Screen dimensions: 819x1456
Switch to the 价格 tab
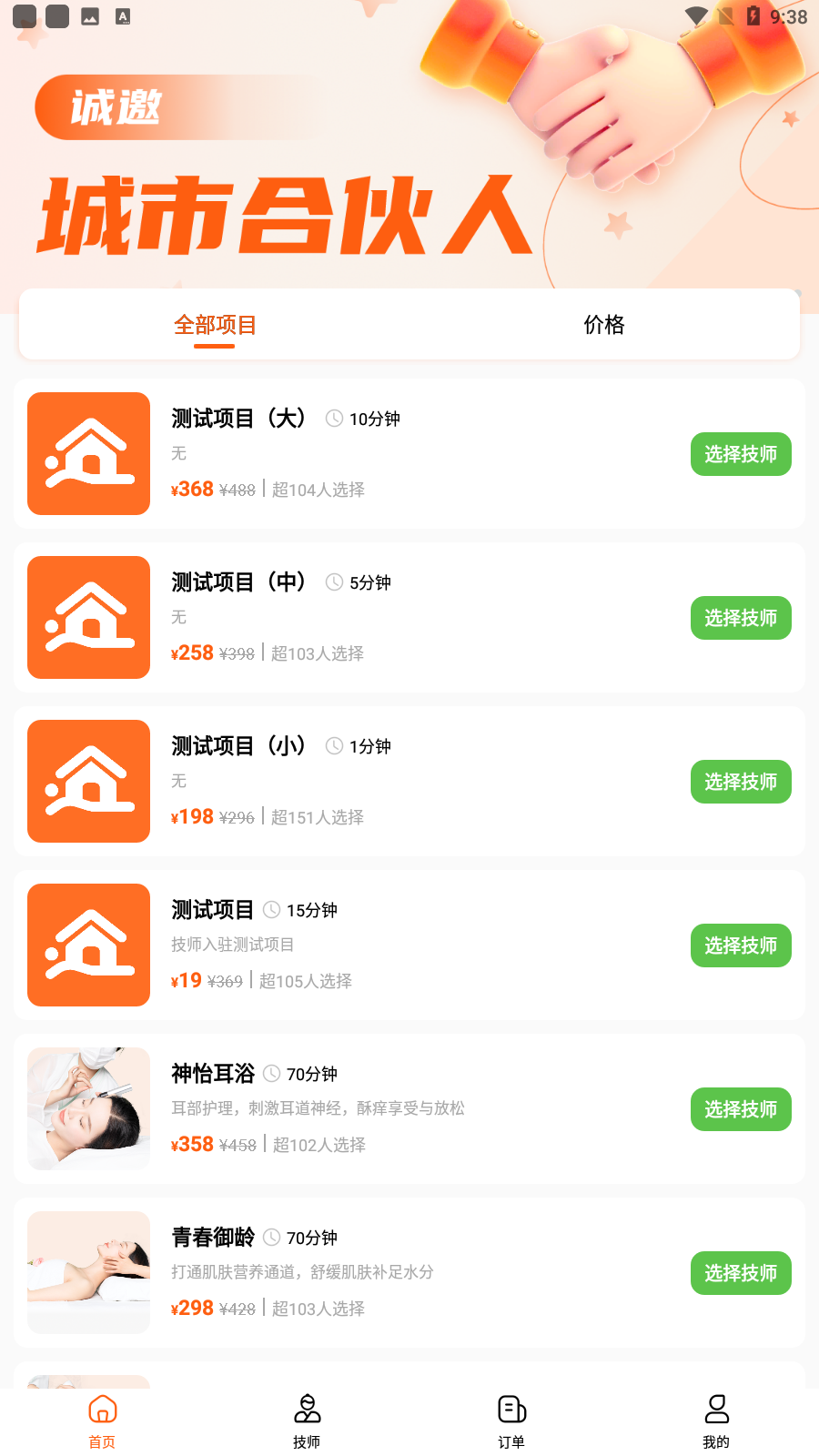coord(604,325)
